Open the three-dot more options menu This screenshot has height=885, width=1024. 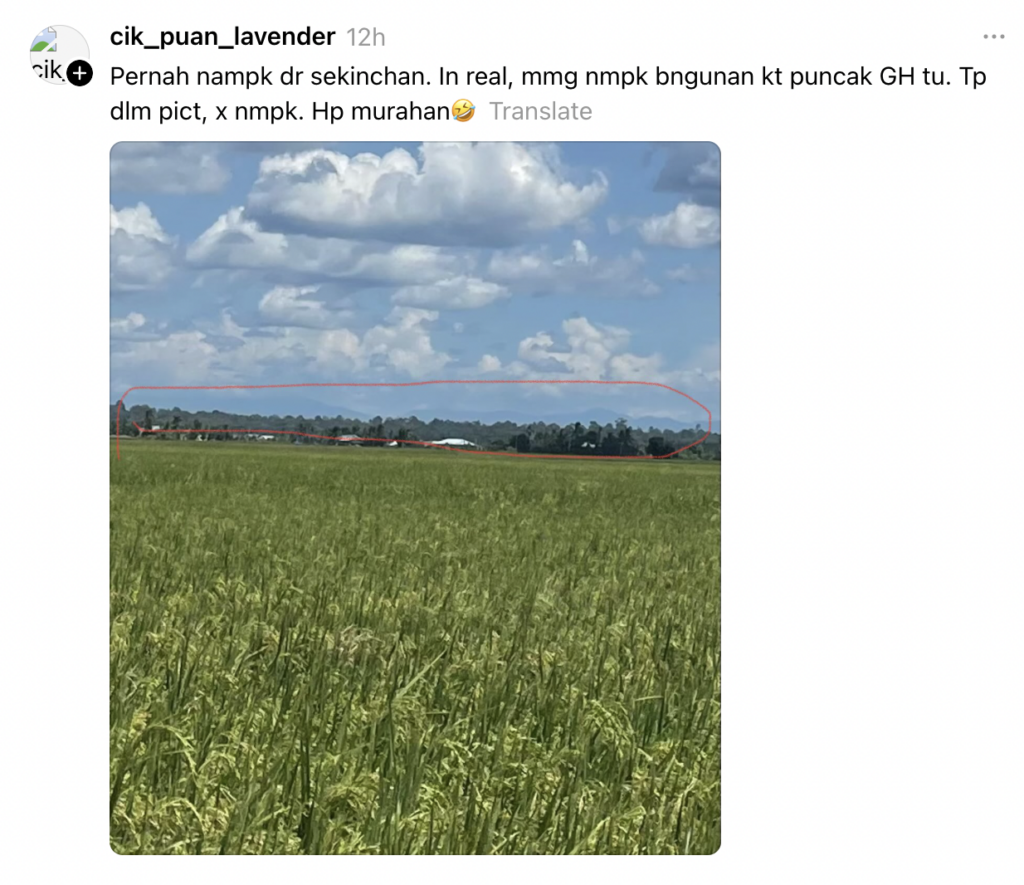(993, 37)
